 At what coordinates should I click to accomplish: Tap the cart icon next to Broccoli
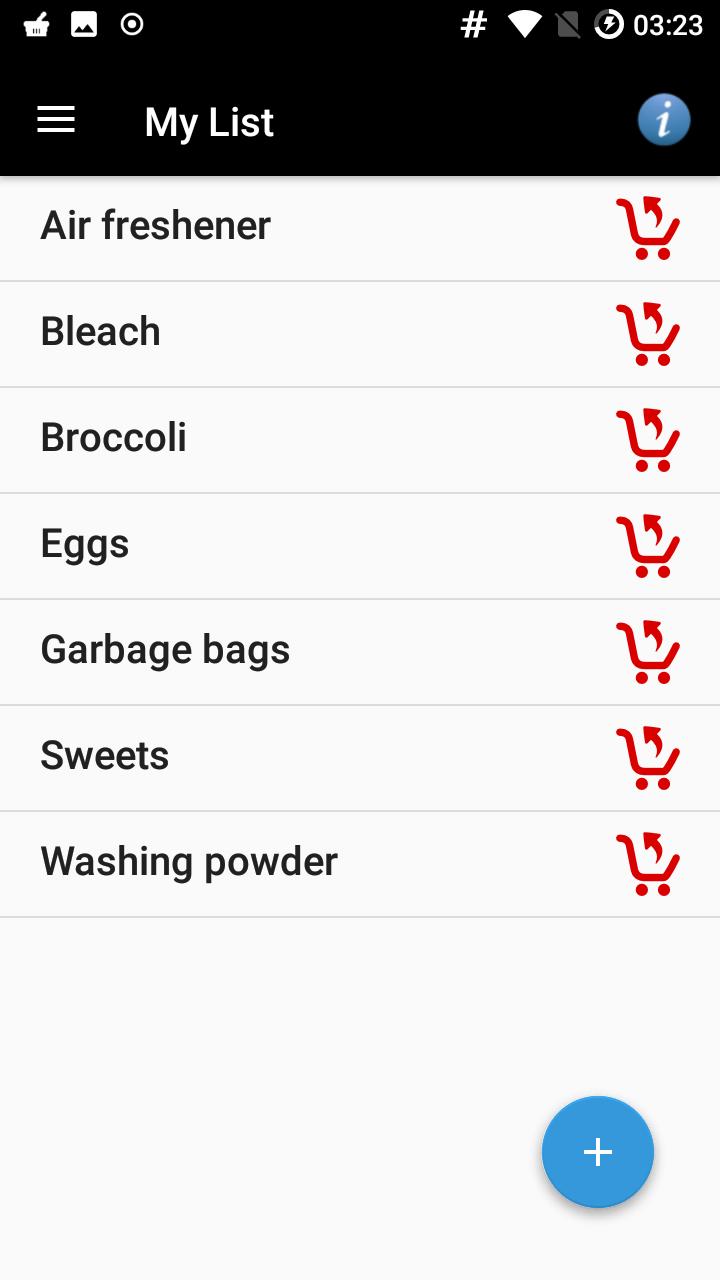coord(648,440)
